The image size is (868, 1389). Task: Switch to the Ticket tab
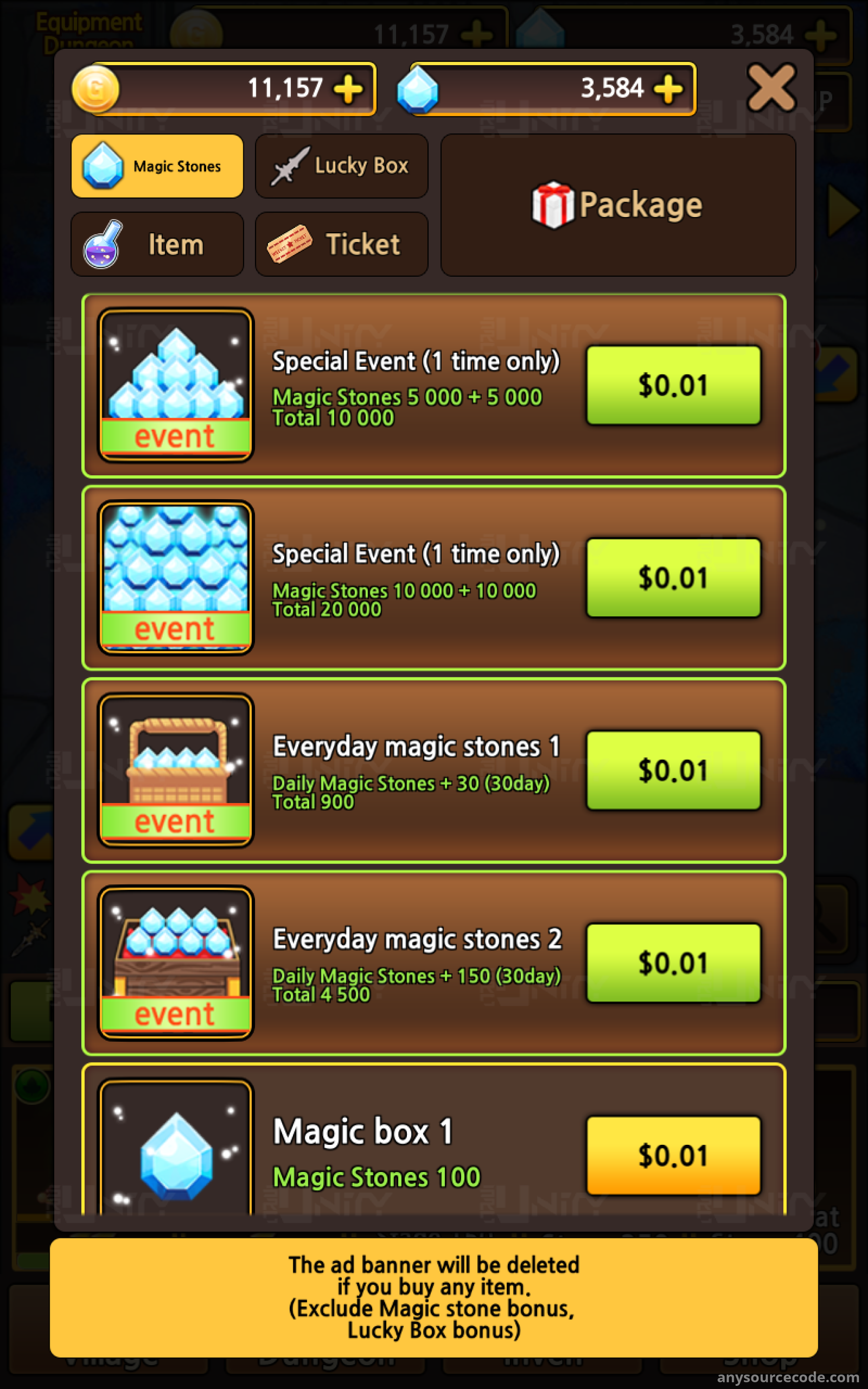click(x=342, y=244)
